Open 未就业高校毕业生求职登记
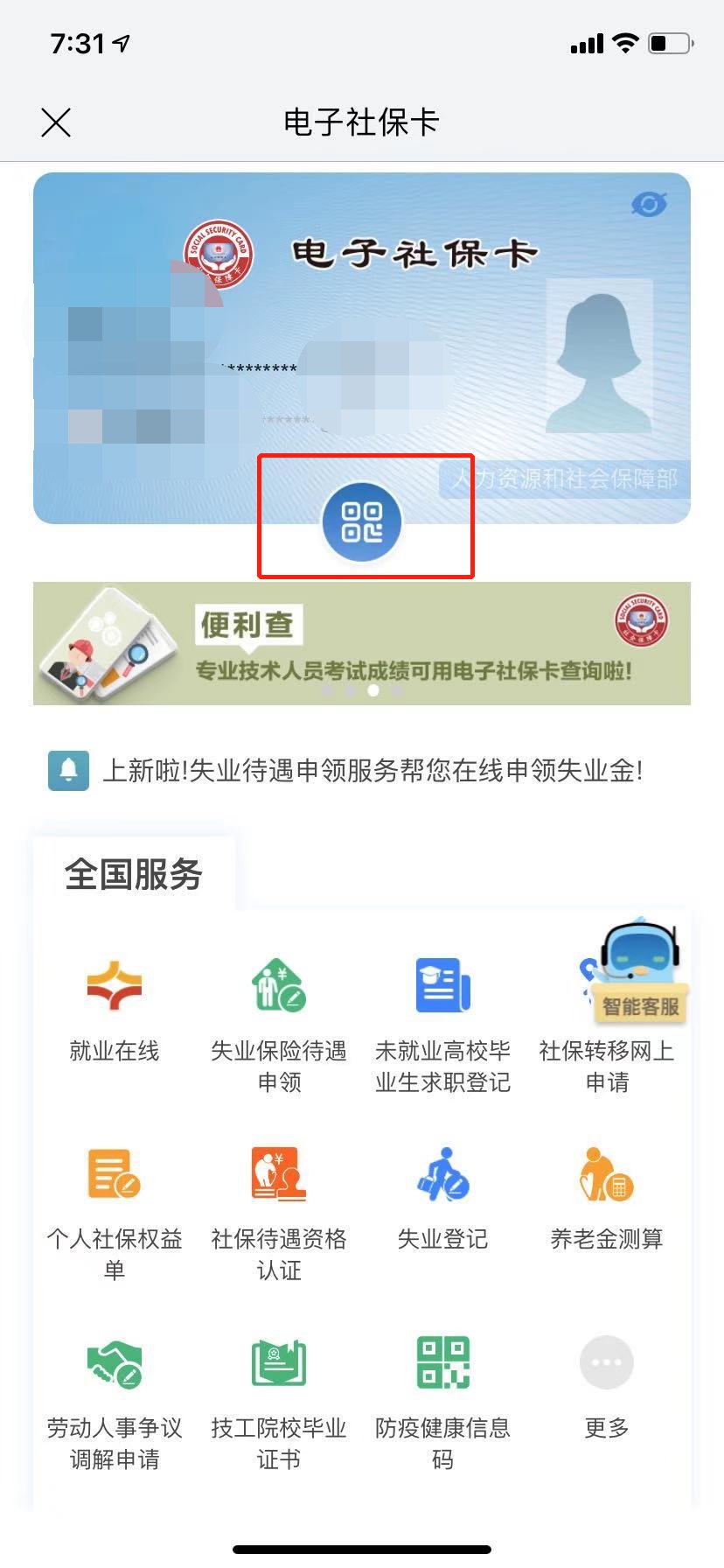This screenshot has width=724, height=1568. pos(442,1022)
